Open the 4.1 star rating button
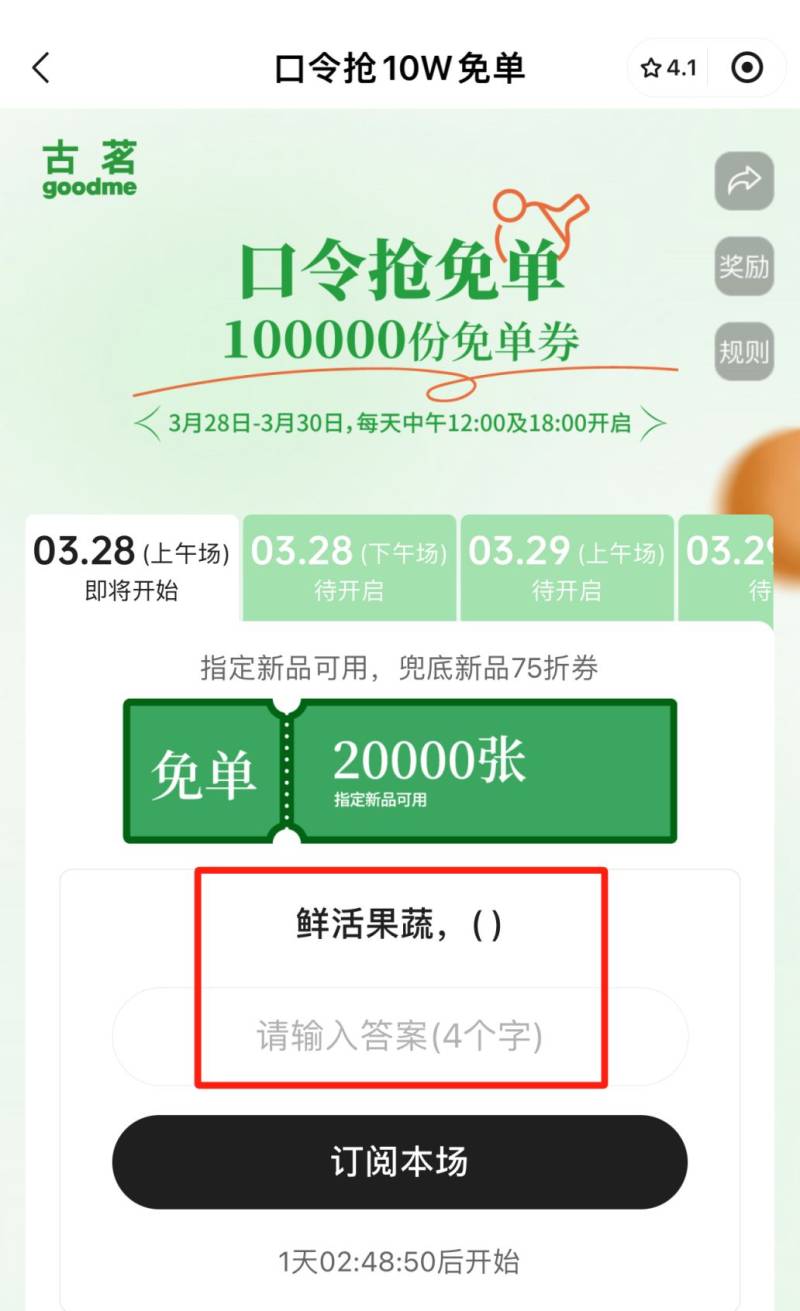This screenshot has width=800, height=1311. pyautogui.click(x=669, y=68)
